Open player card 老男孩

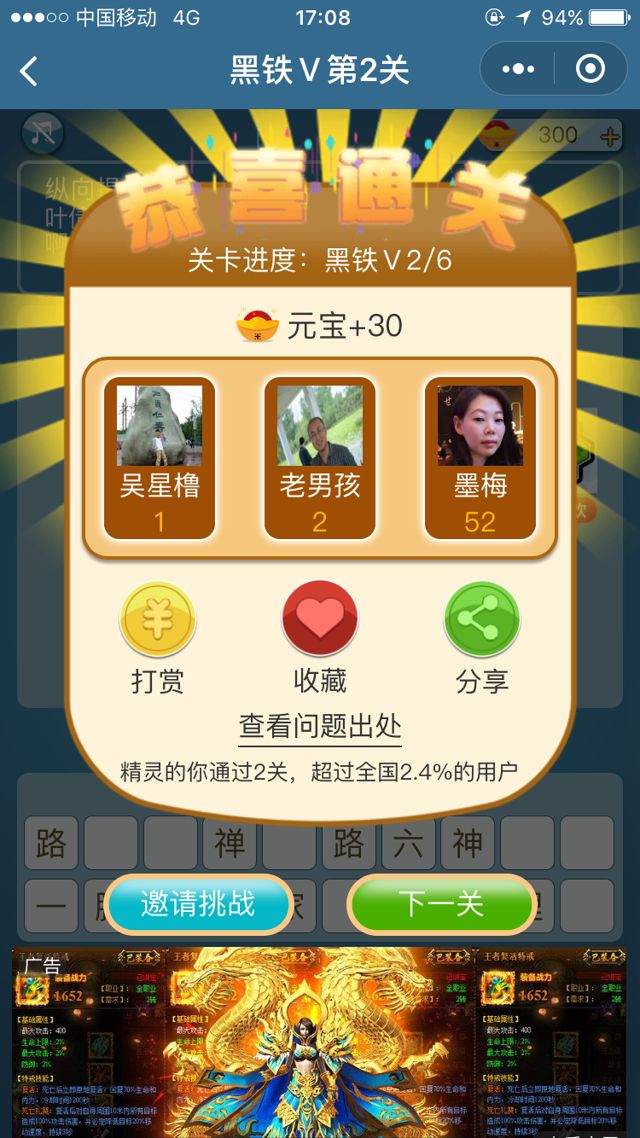point(320,457)
